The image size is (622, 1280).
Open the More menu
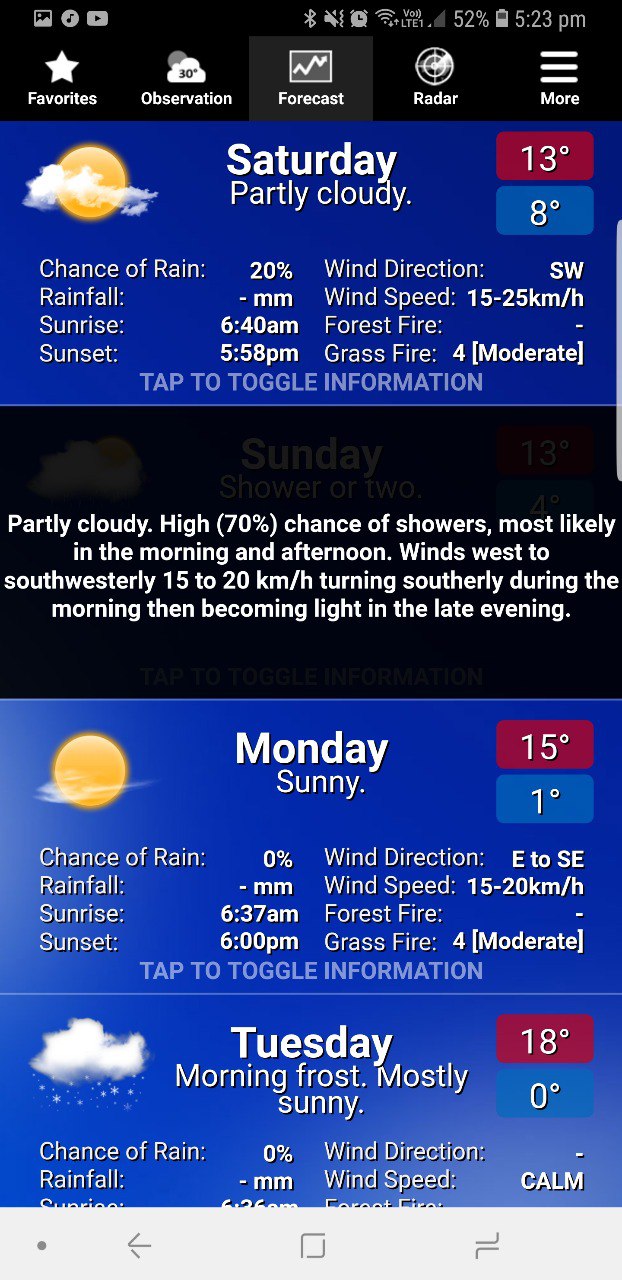pos(559,79)
